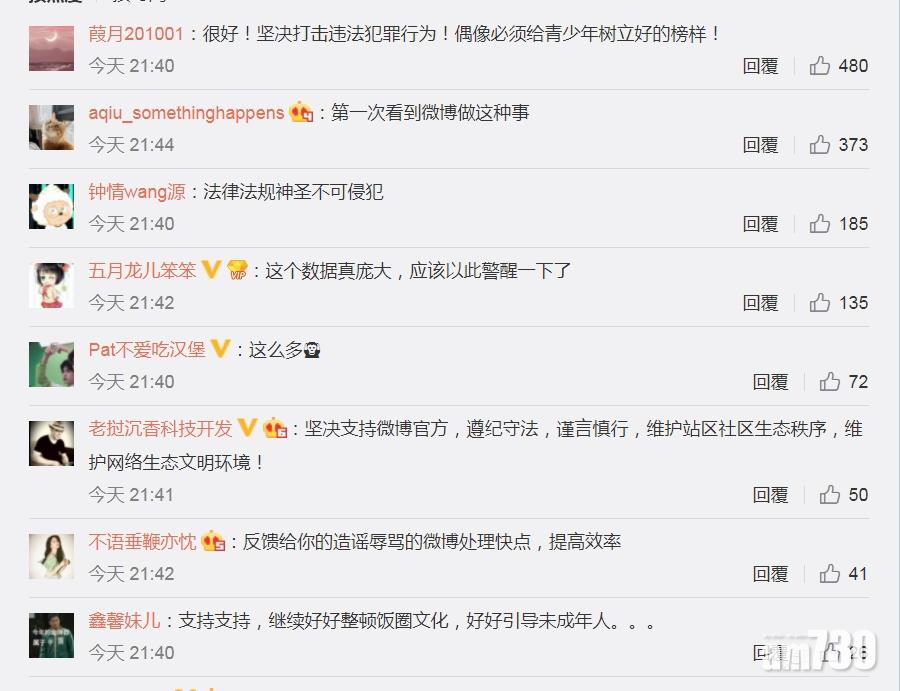The height and width of the screenshot is (691, 900).
Task: Reply to 钟情wang源's comment
Action: click(x=760, y=224)
